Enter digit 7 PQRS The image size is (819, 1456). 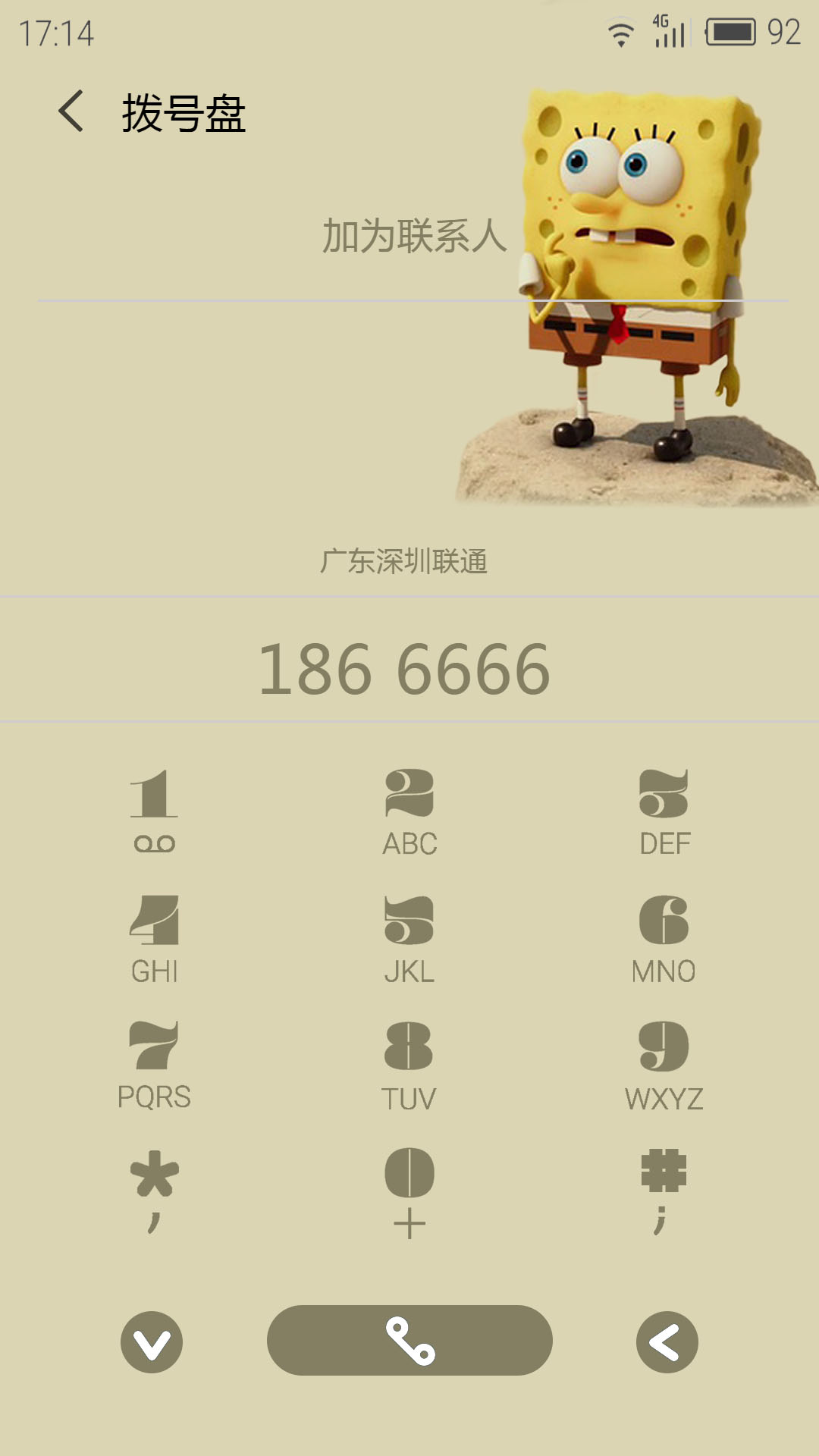point(154,1065)
